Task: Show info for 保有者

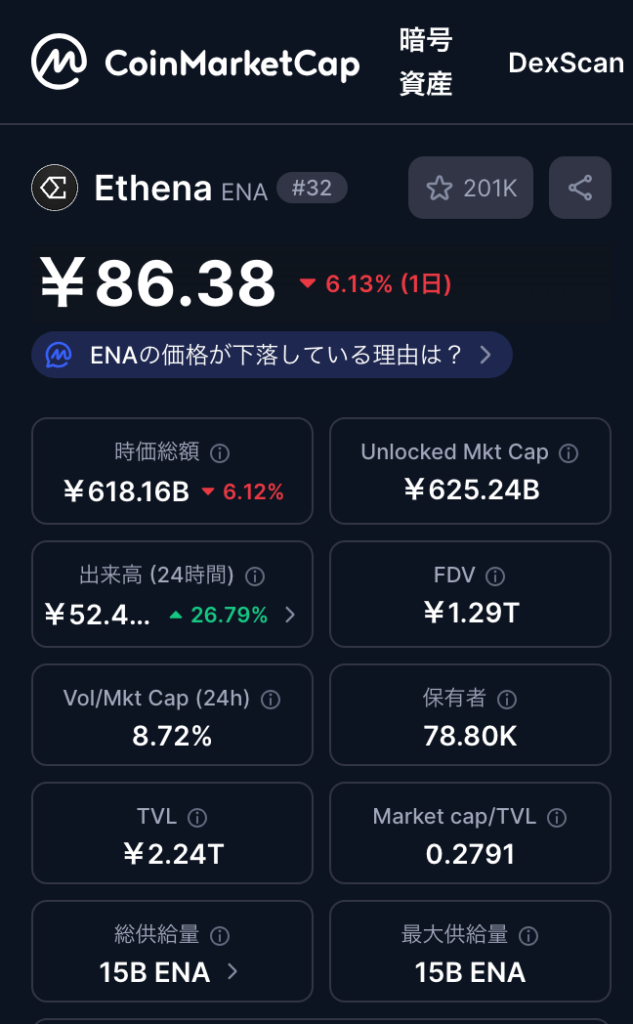Action: click(507, 699)
